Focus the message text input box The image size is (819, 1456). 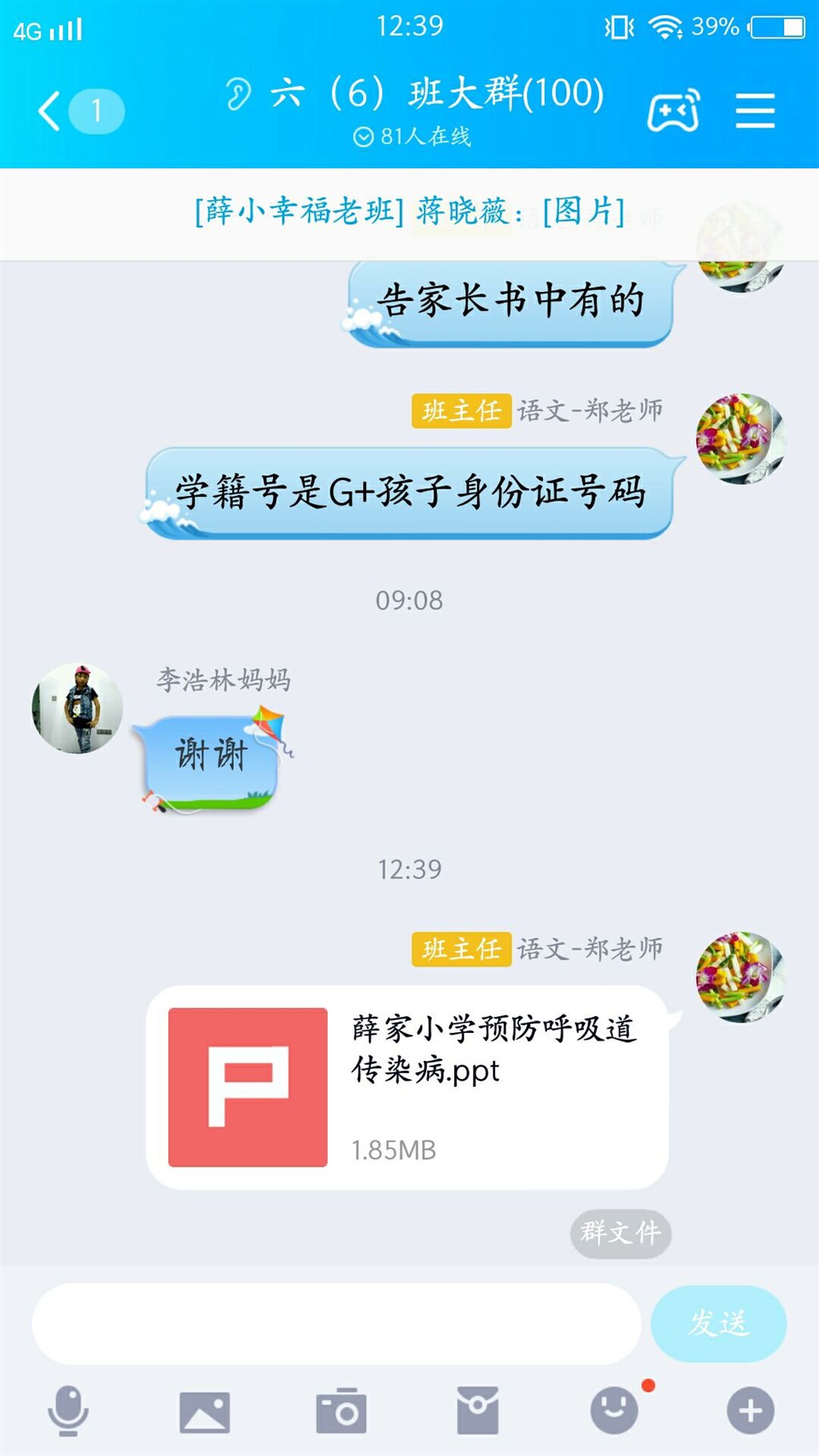336,1324
